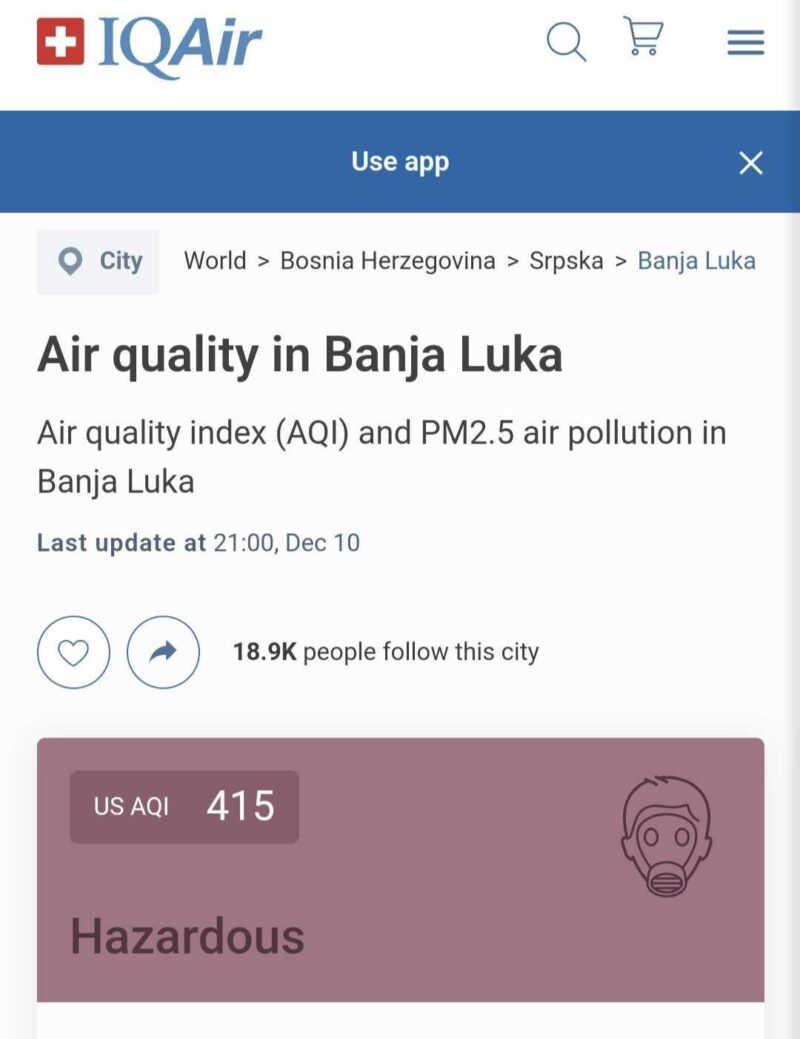Open the share options via arrow icon
800x1039 pixels.
(164, 651)
